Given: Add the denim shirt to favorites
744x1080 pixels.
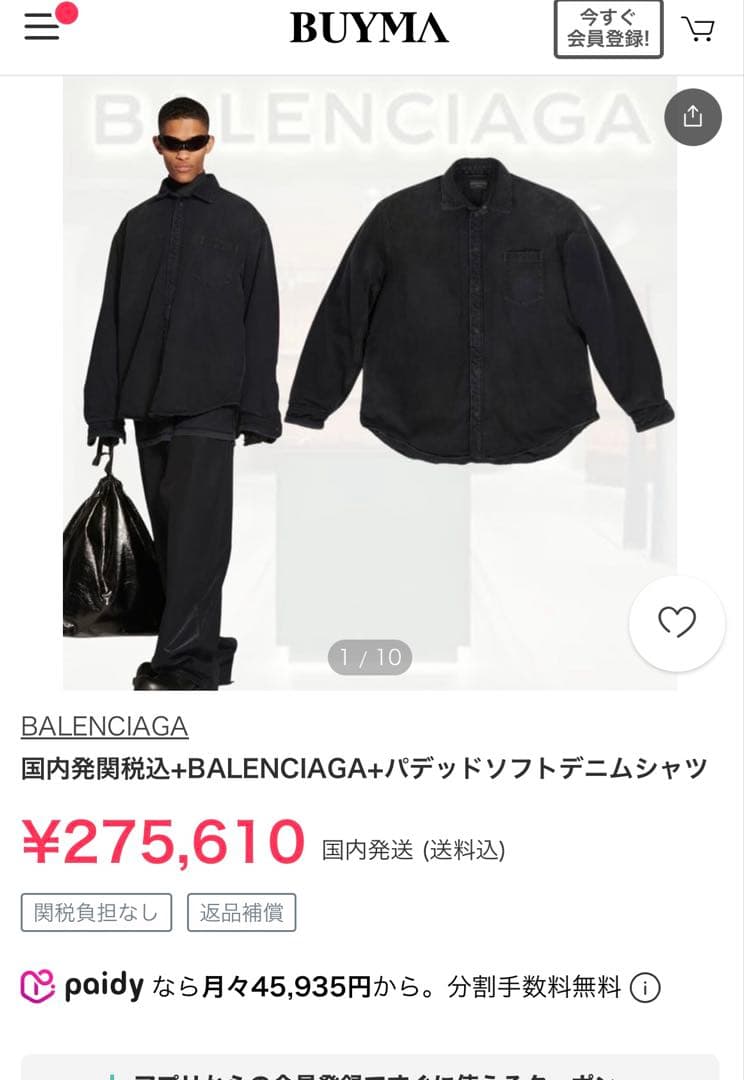Looking at the screenshot, I should tap(676, 623).
